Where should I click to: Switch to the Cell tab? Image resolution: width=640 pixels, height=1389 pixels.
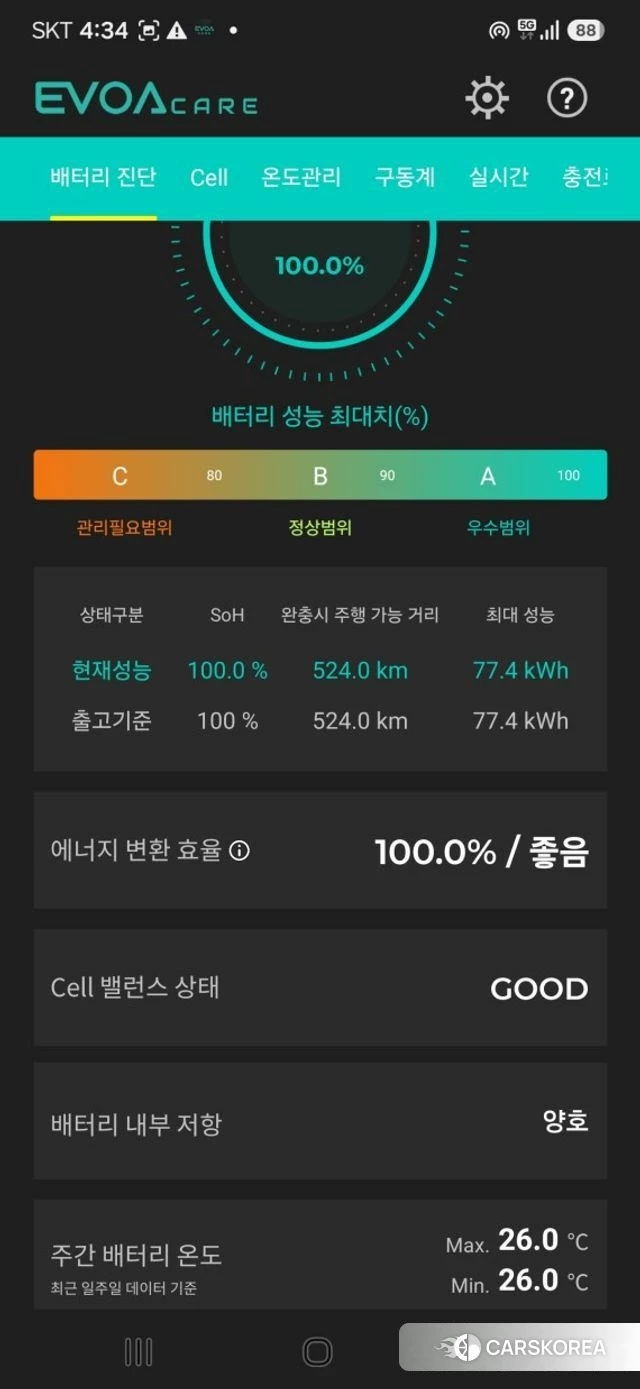click(x=209, y=178)
